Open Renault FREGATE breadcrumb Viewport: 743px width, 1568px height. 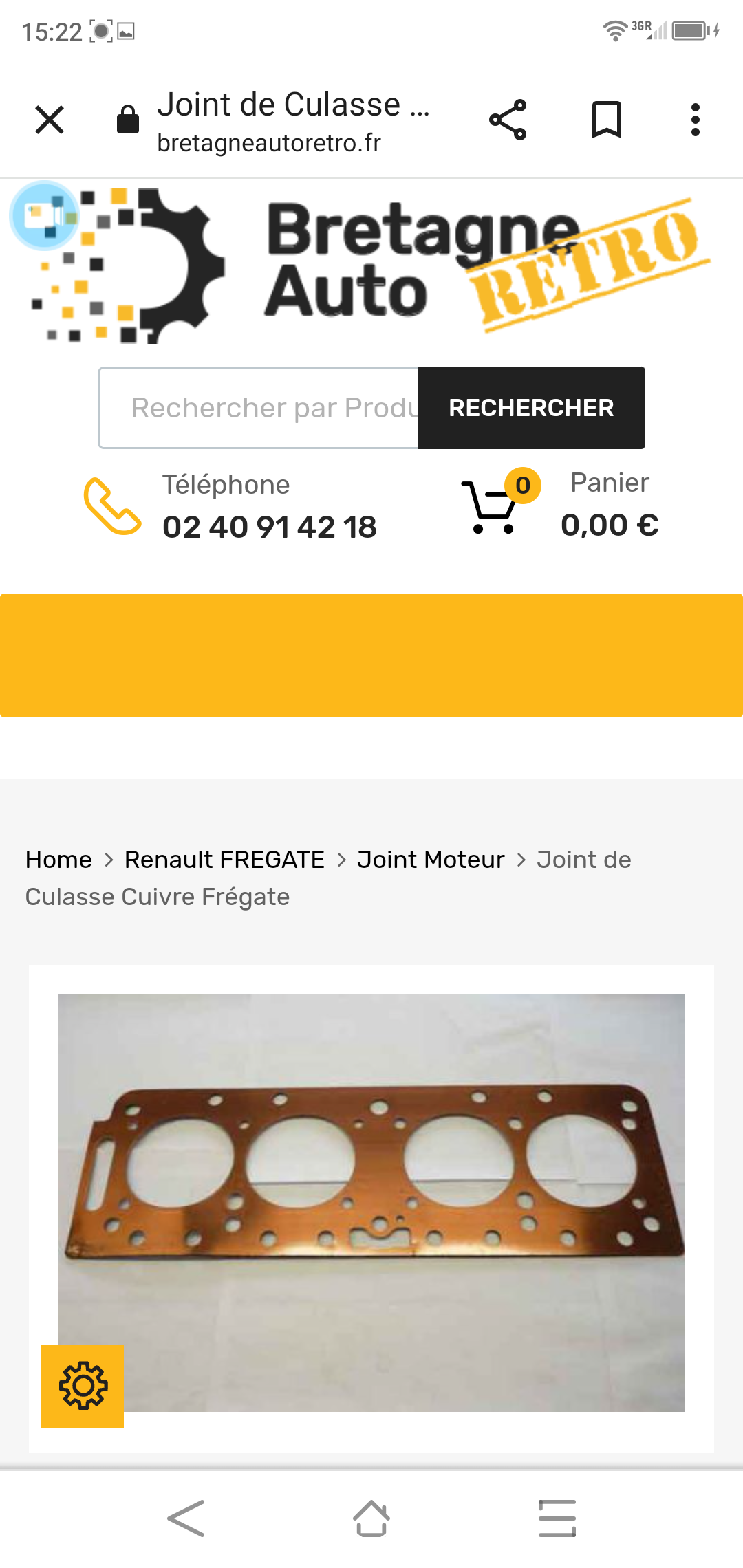224,860
